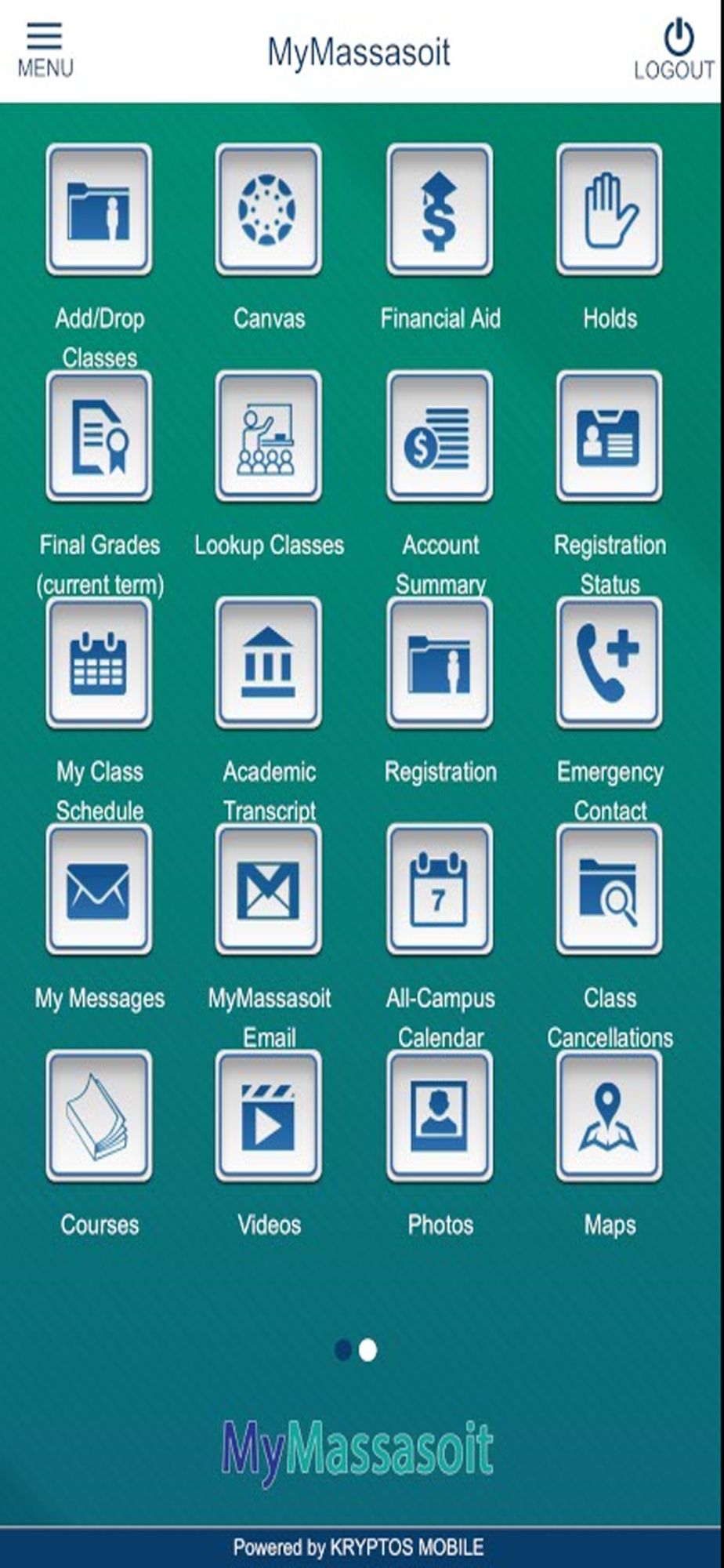Launch Canvas

269,209
